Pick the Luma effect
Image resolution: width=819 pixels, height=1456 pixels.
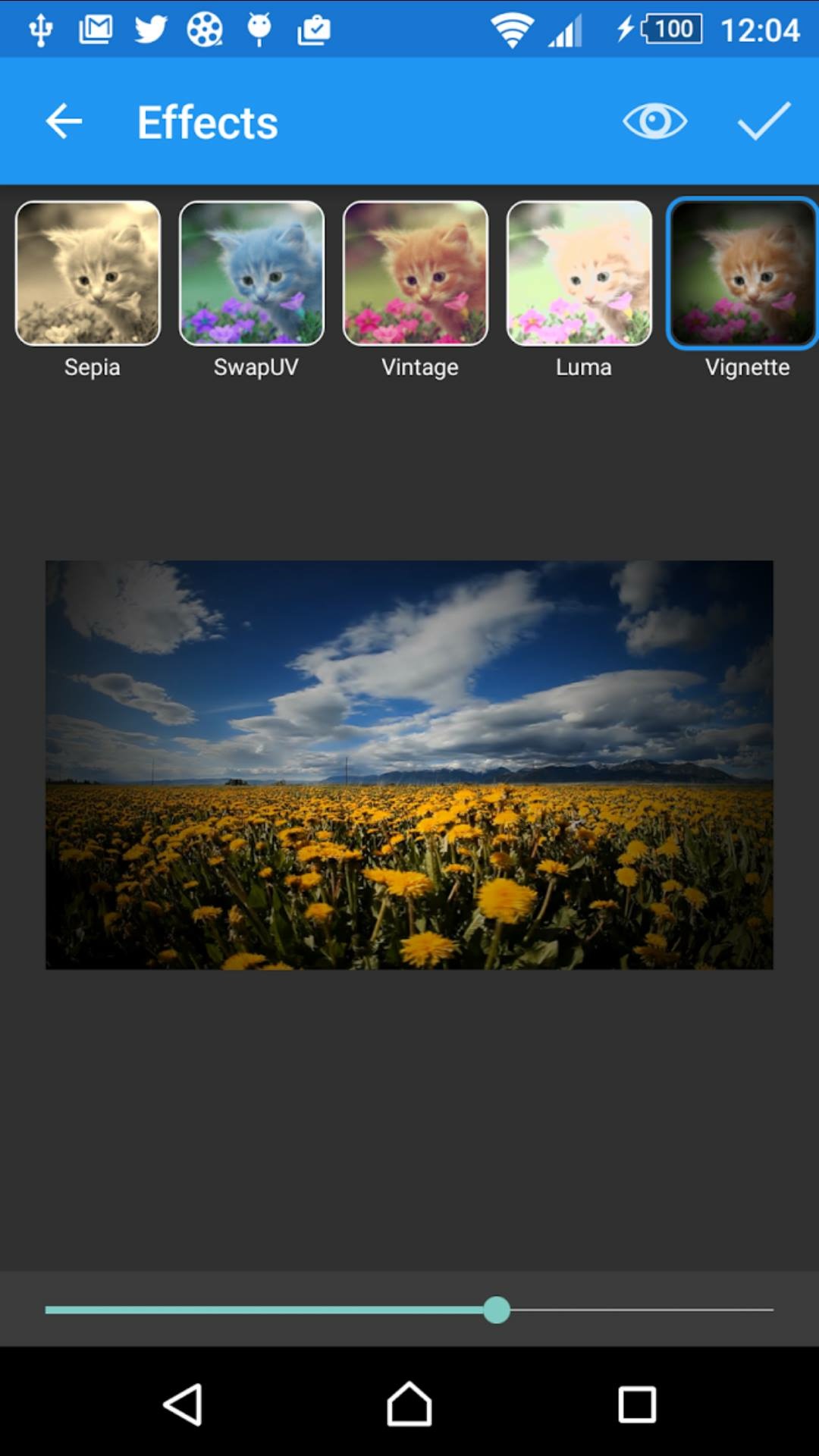point(579,273)
